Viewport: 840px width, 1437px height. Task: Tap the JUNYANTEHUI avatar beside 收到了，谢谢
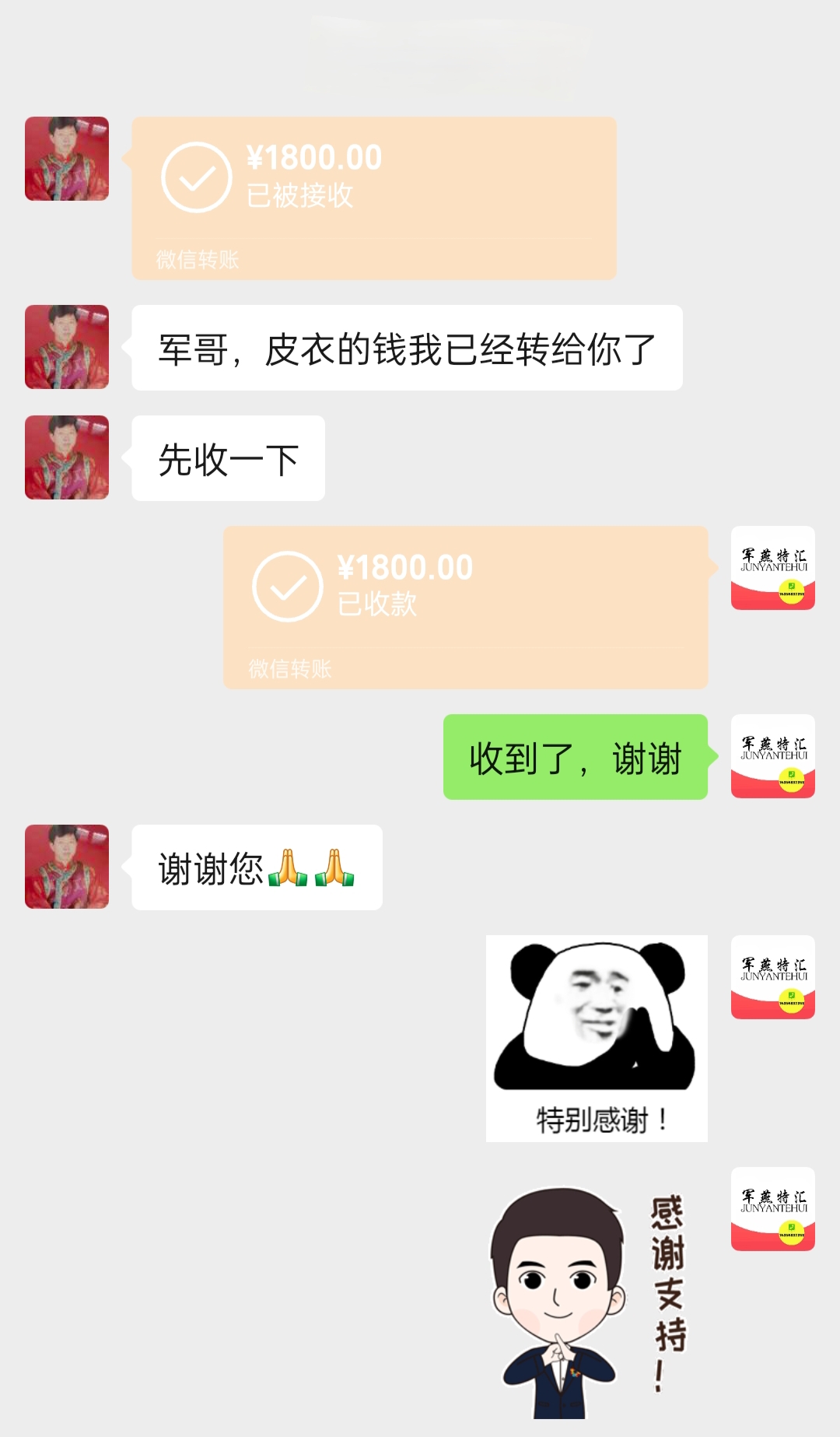tap(772, 756)
